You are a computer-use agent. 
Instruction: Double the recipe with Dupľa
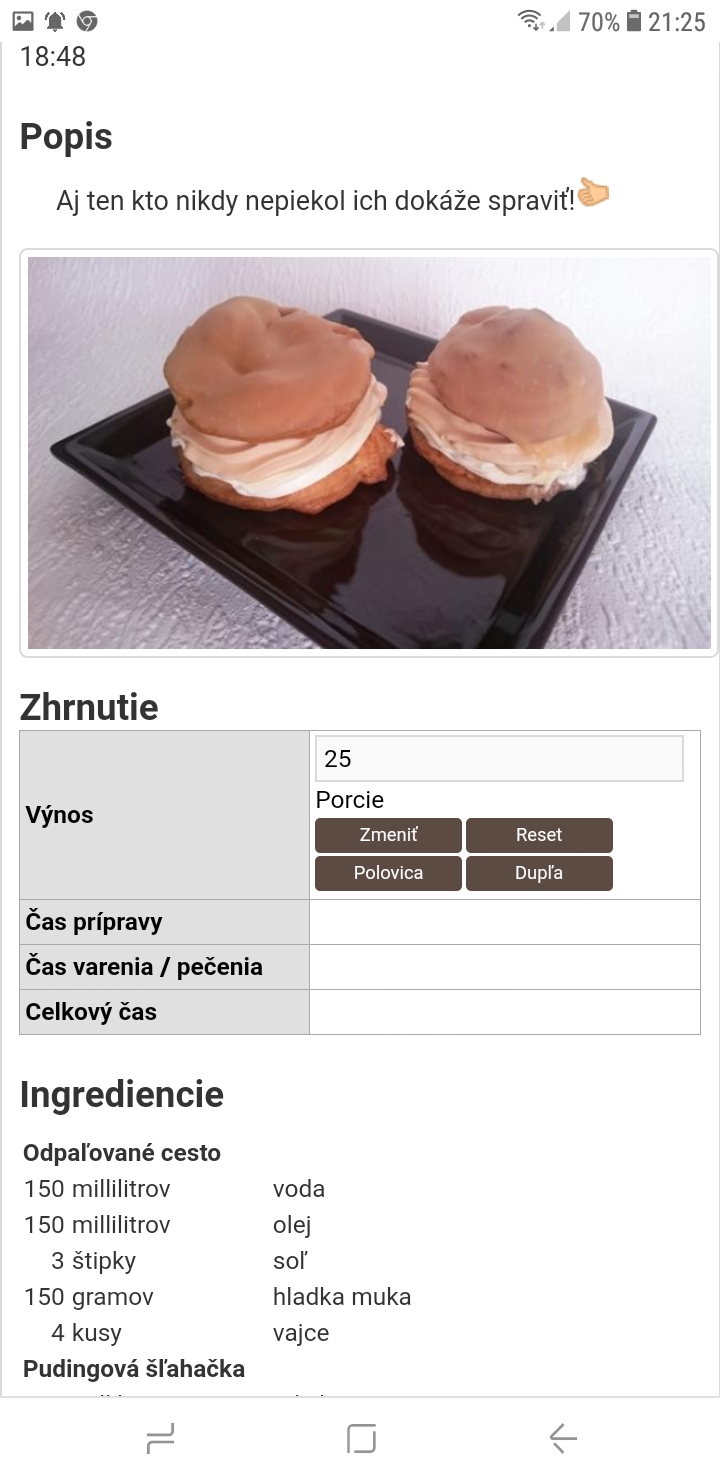(x=539, y=873)
